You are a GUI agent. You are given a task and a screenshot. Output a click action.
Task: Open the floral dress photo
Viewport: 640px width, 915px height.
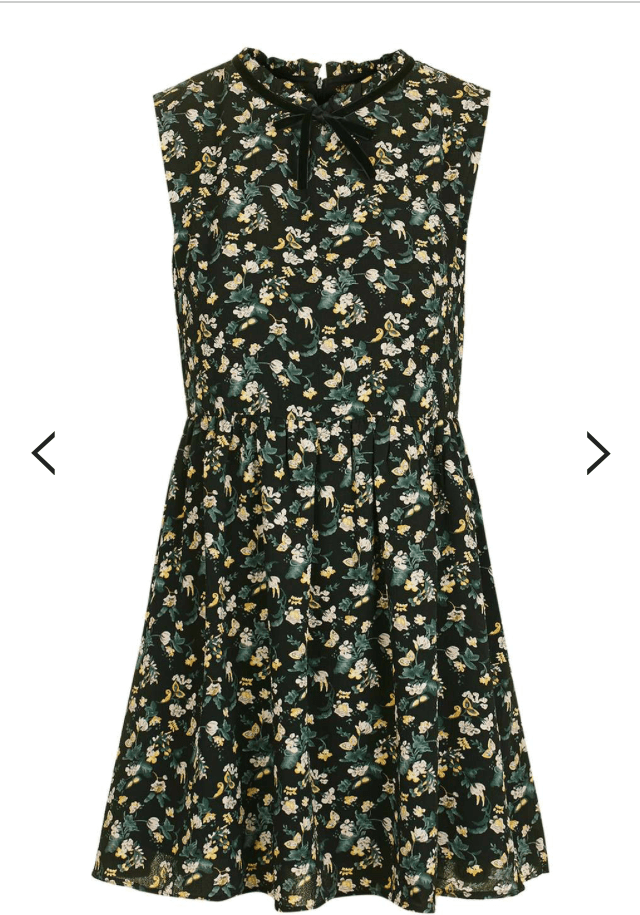320,470
